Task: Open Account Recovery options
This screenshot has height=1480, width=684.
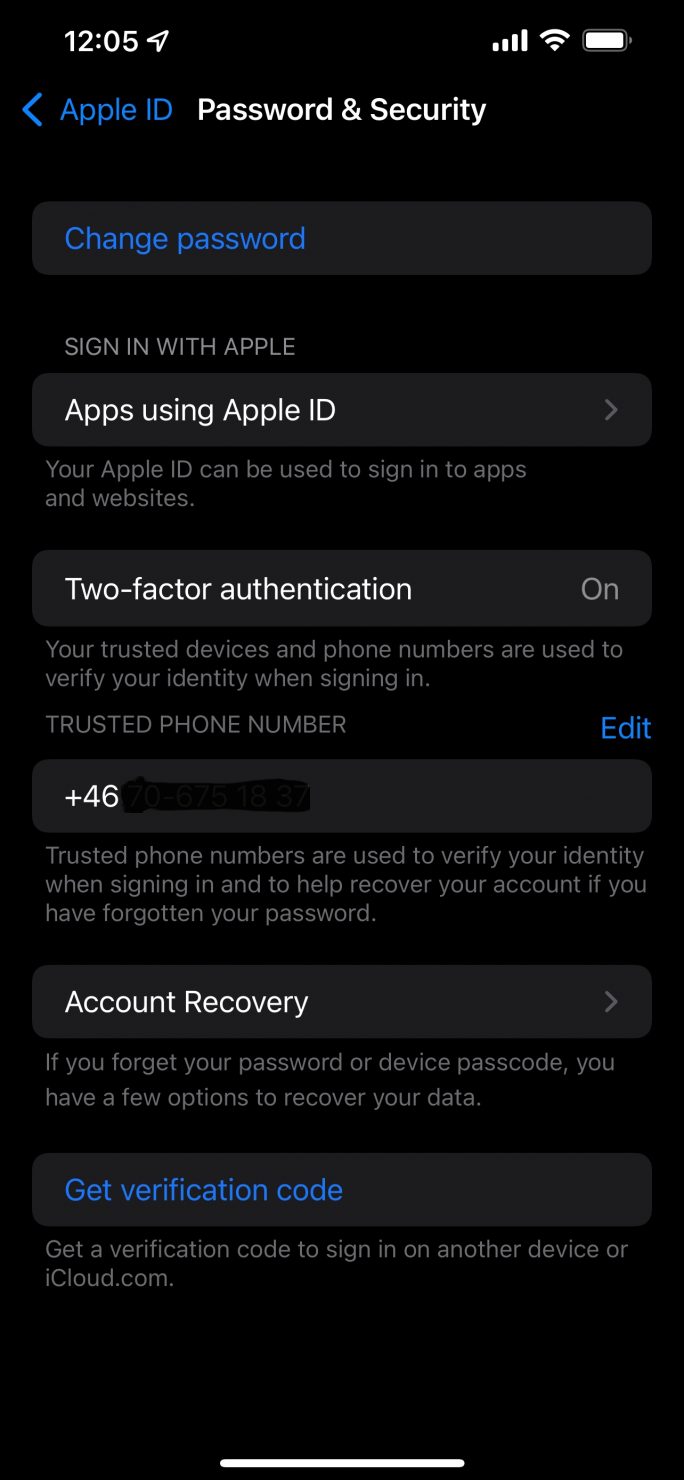Action: click(342, 1002)
